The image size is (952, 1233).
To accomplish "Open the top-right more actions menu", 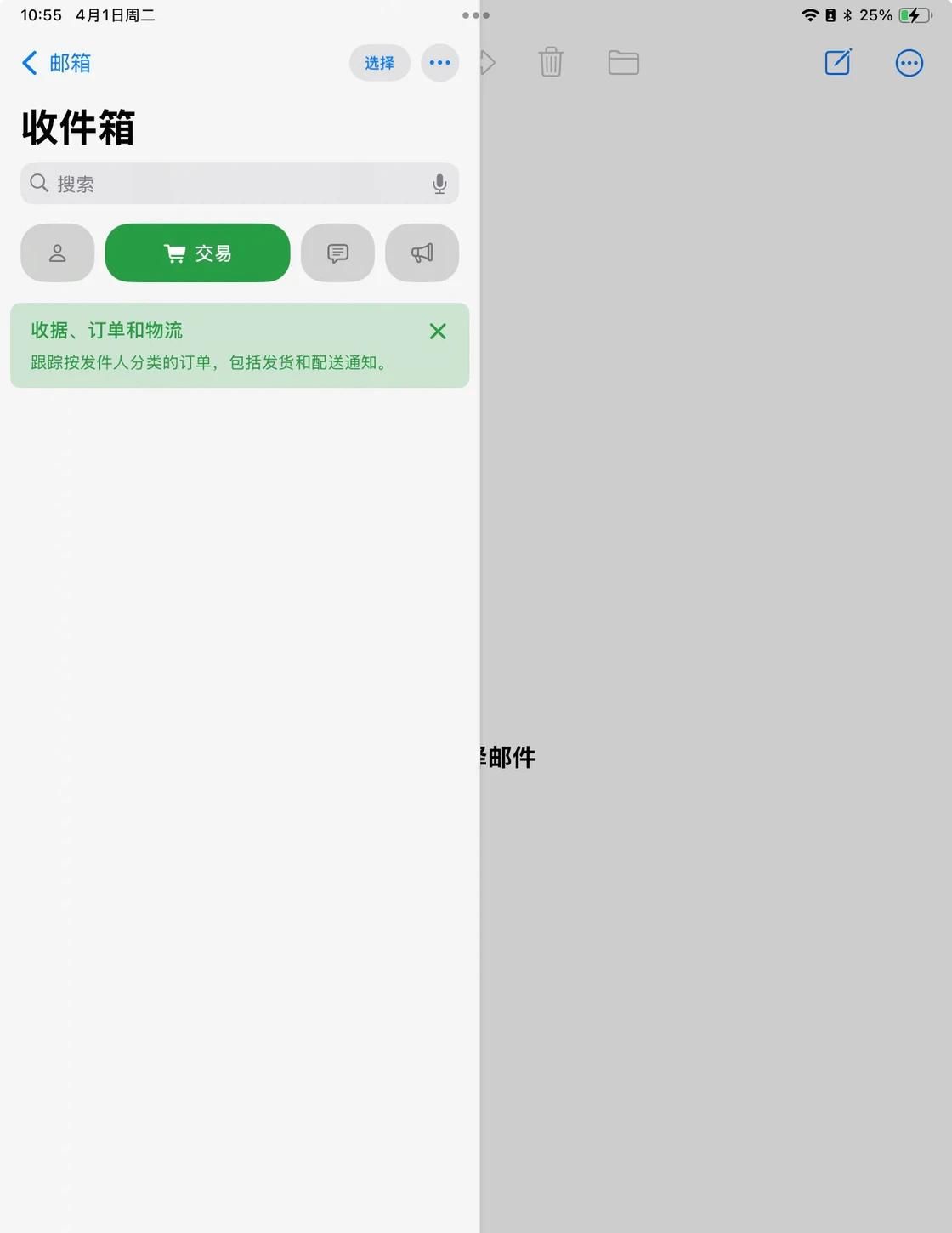I will [909, 63].
